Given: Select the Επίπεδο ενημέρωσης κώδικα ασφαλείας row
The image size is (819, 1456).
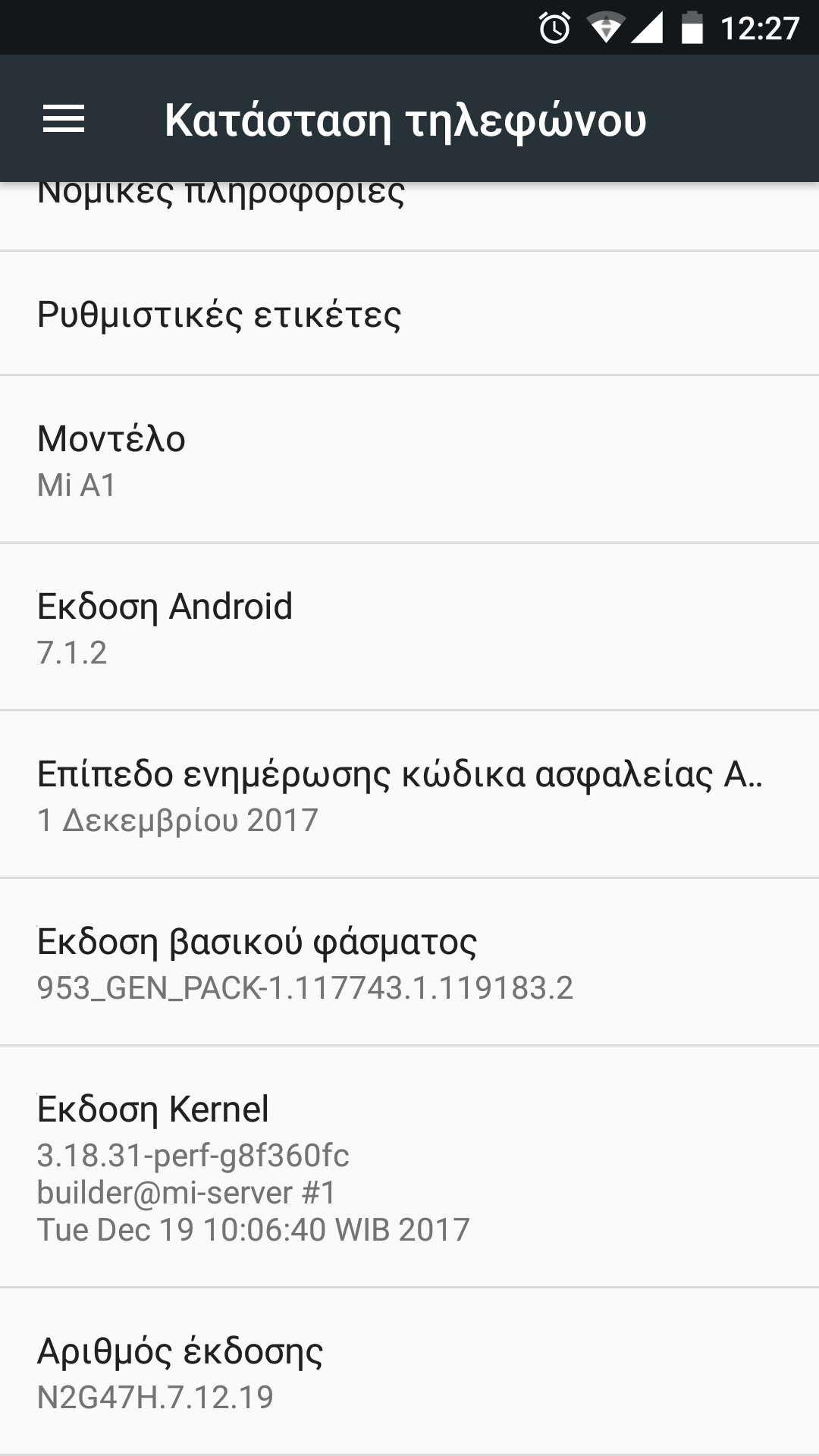Looking at the screenshot, I should pyautogui.click(x=409, y=795).
